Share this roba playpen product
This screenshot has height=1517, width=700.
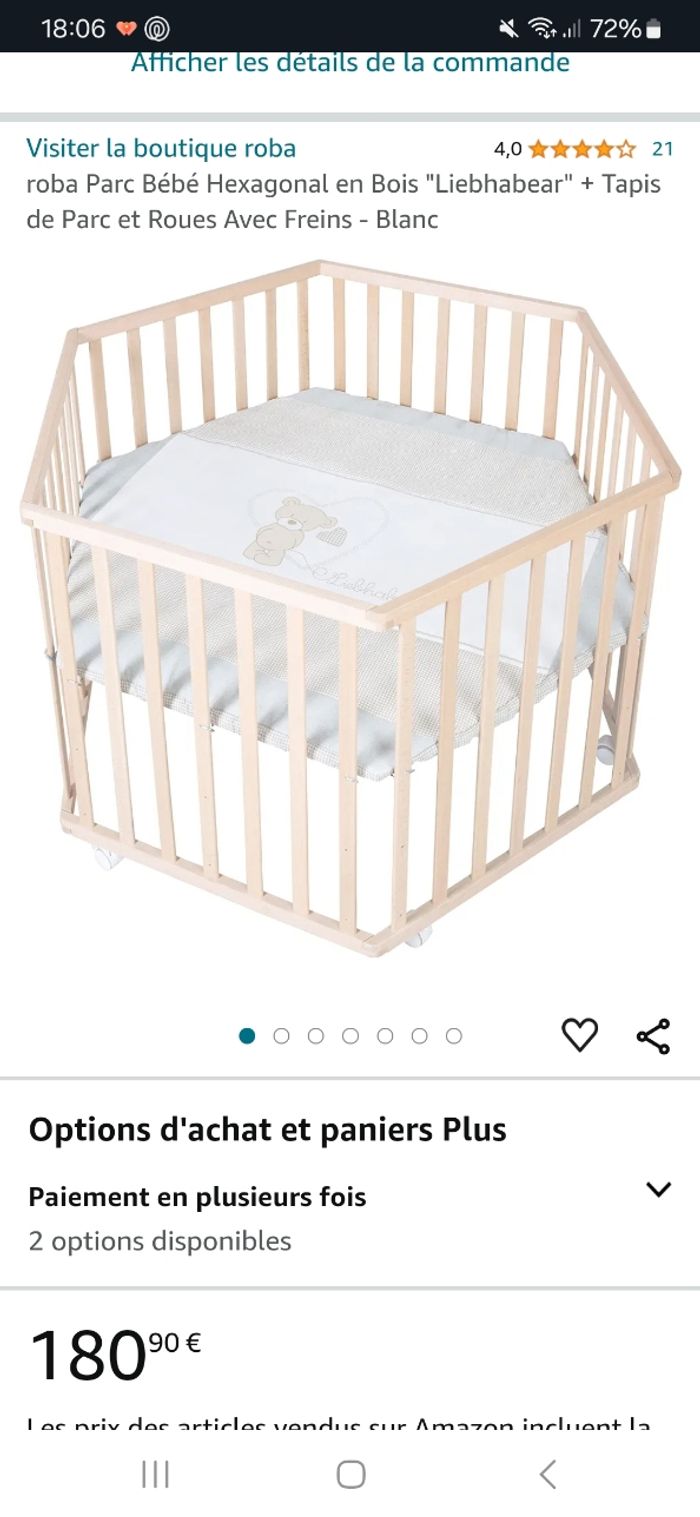coord(653,1036)
